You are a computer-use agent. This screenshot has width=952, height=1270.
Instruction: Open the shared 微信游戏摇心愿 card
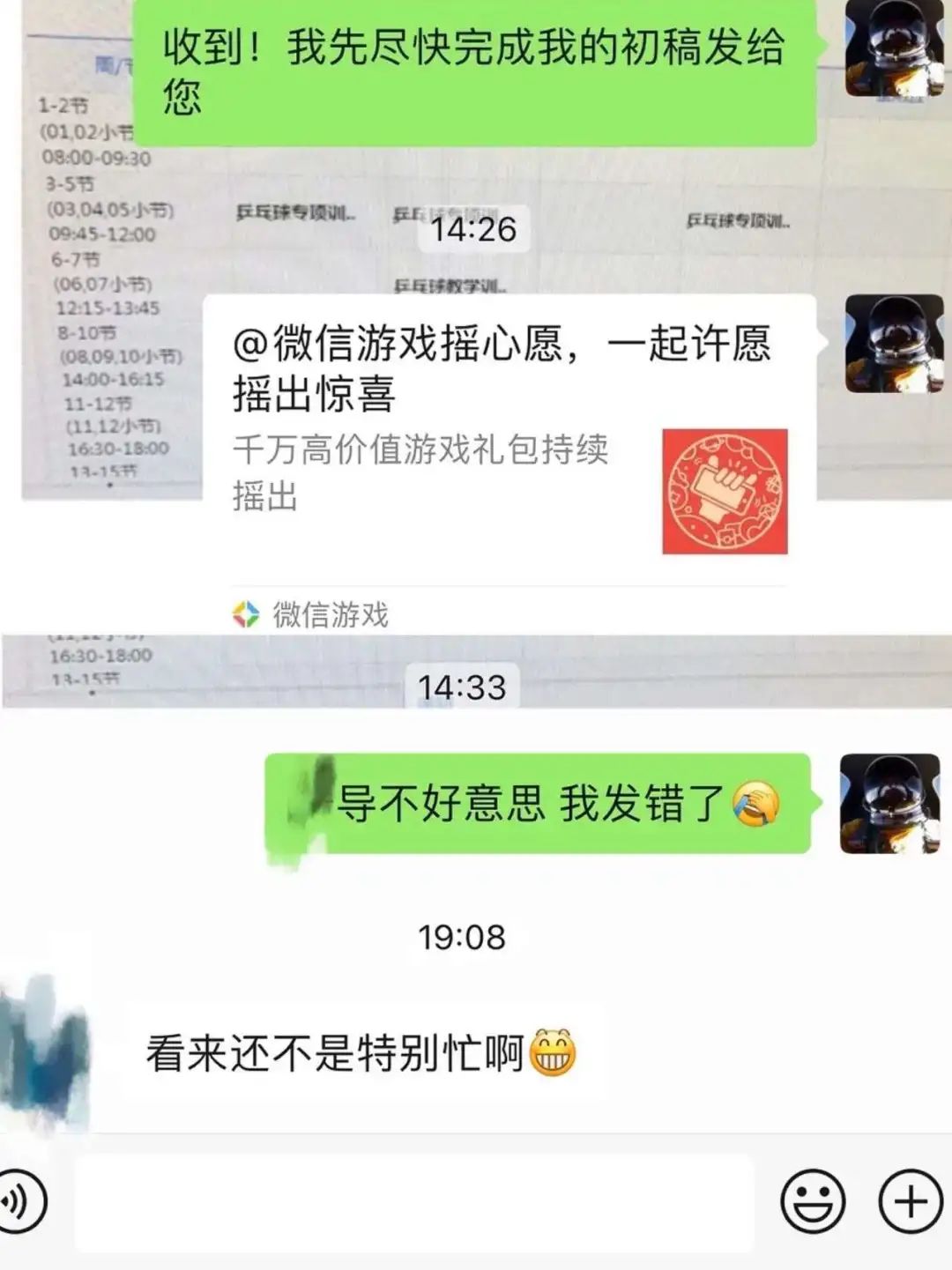509,441
